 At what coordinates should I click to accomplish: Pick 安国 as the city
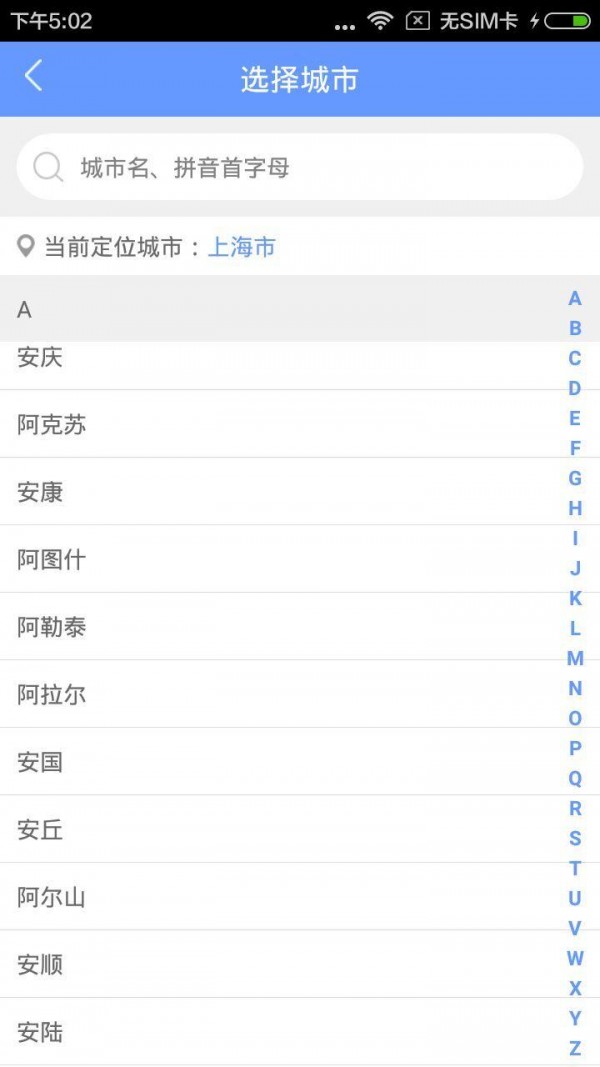(40, 762)
